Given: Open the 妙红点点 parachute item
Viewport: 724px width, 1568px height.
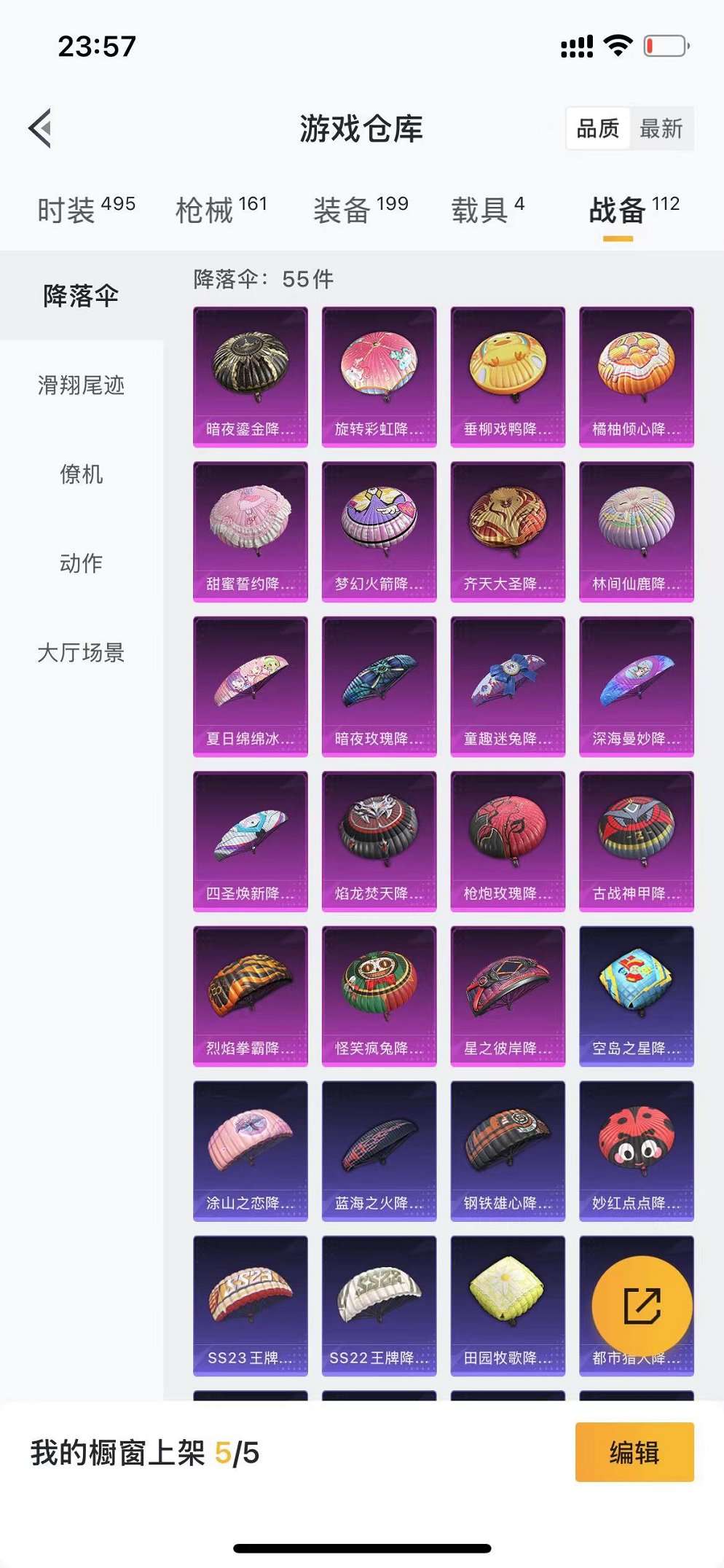Looking at the screenshot, I should [x=637, y=1151].
